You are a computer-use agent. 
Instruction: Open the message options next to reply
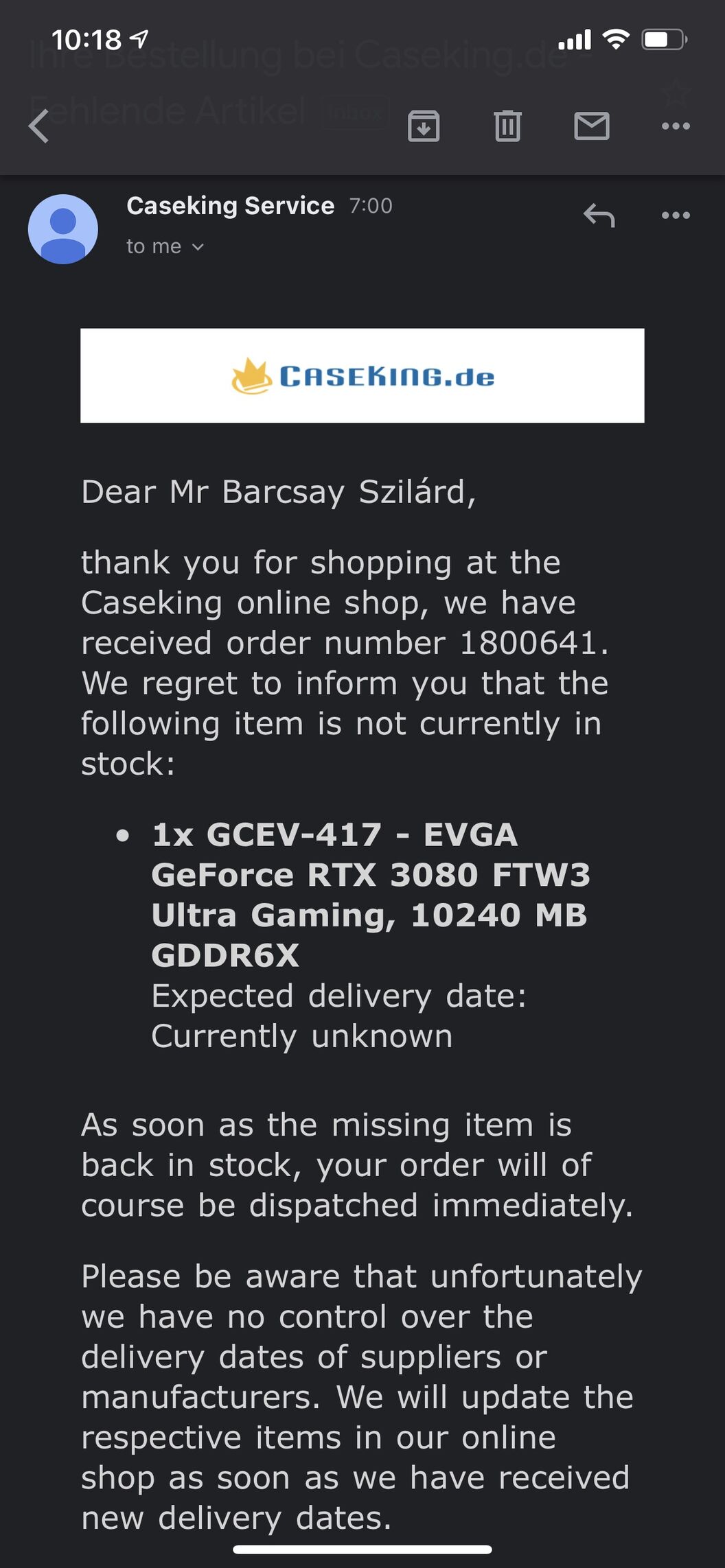pos(676,215)
